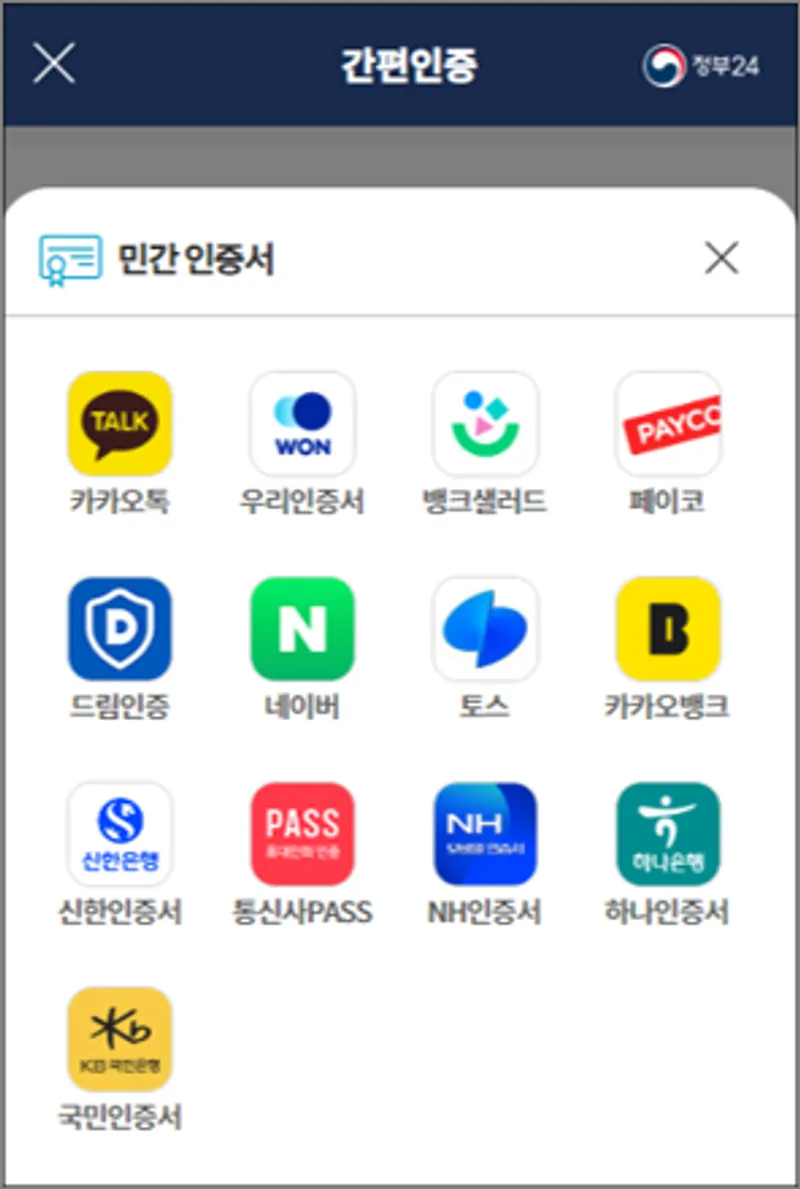Viewport: 800px width, 1189px height.
Task: Choose 카카오뱅크 for authentication
Action: [x=667, y=629]
